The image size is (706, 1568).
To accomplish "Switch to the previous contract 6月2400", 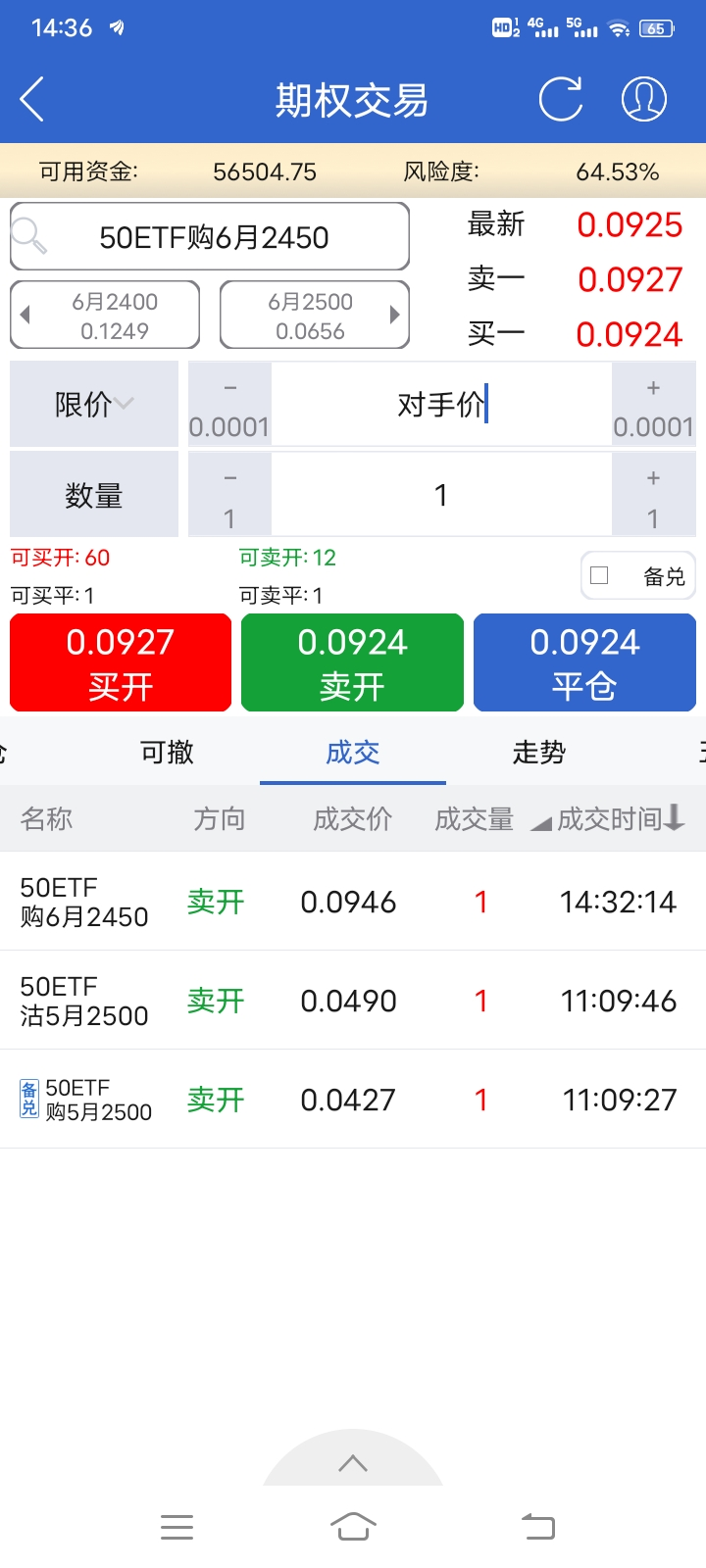I will coord(105,316).
